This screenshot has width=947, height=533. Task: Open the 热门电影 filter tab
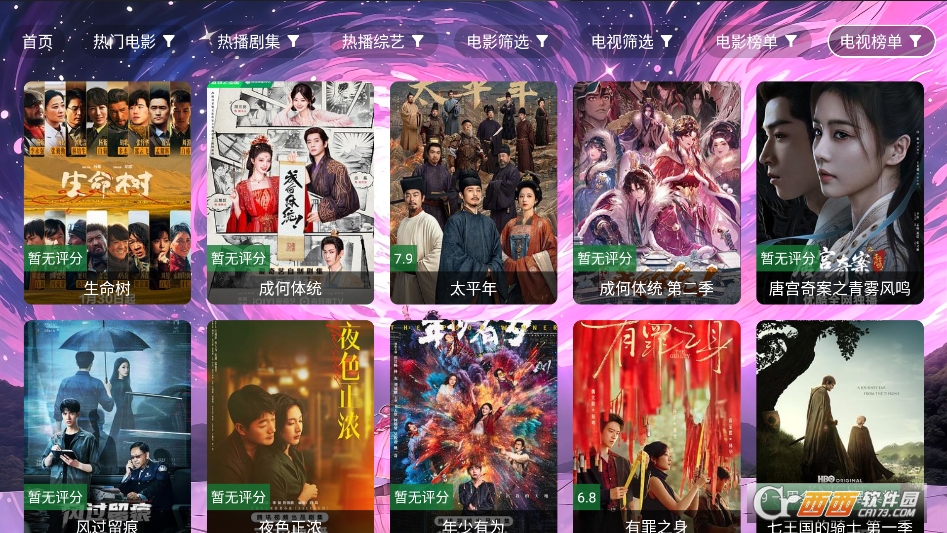(134, 42)
